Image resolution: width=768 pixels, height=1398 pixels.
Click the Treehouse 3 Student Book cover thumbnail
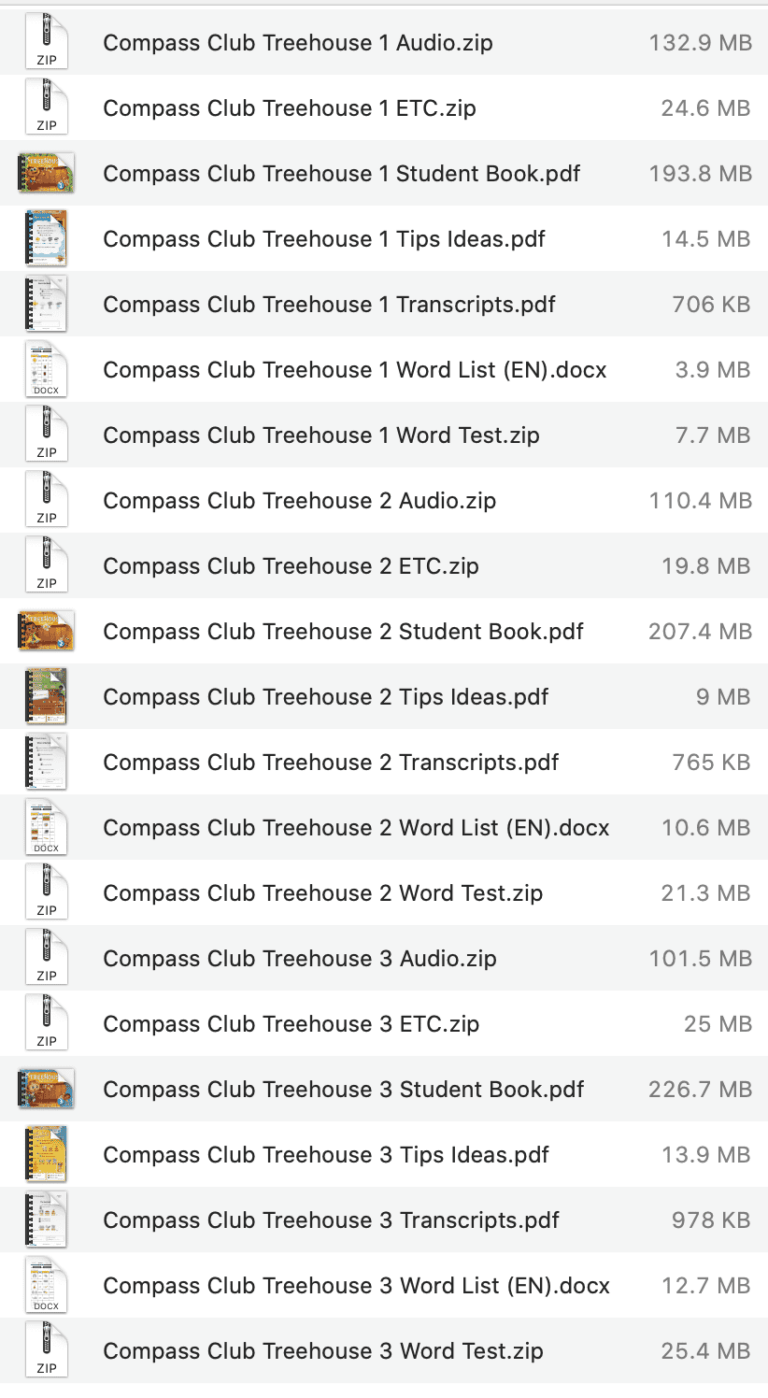coord(46,1089)
